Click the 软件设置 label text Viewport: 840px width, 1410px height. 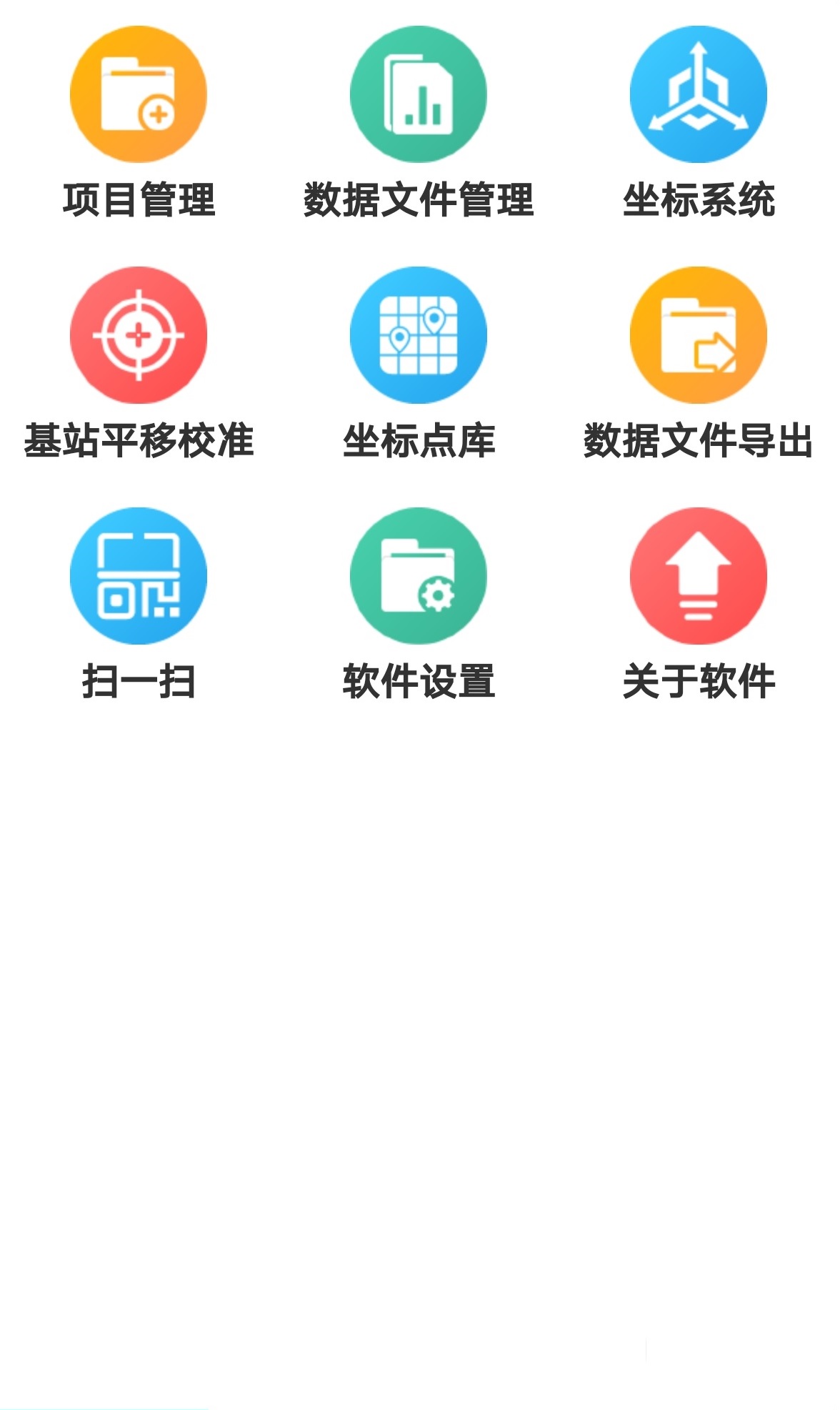tap(418, 681)
